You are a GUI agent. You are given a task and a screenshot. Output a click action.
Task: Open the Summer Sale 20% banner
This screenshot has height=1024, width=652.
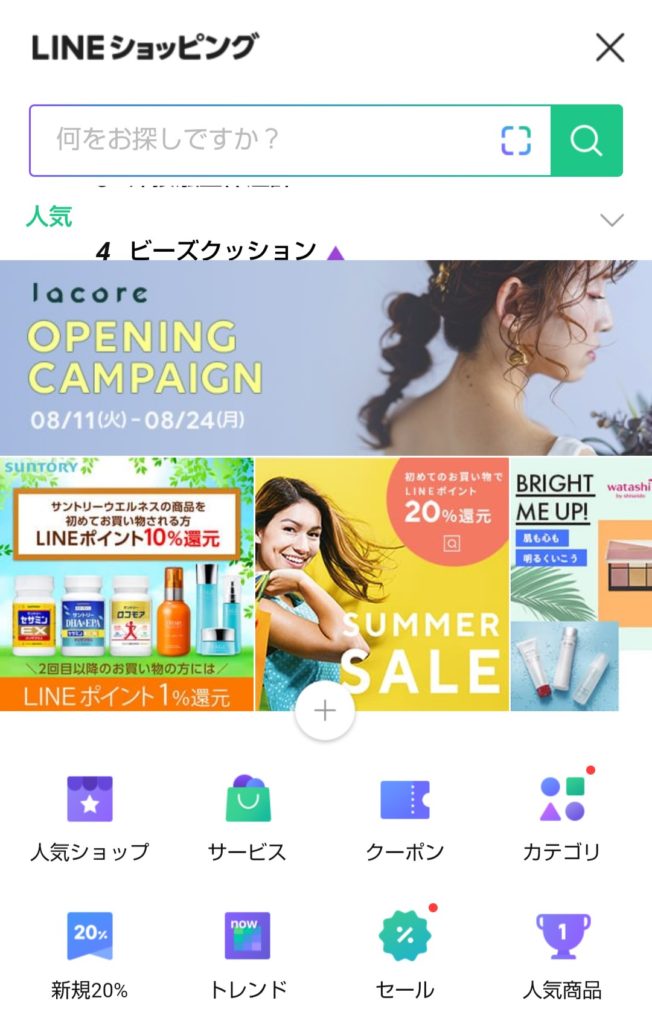(382, 584)
